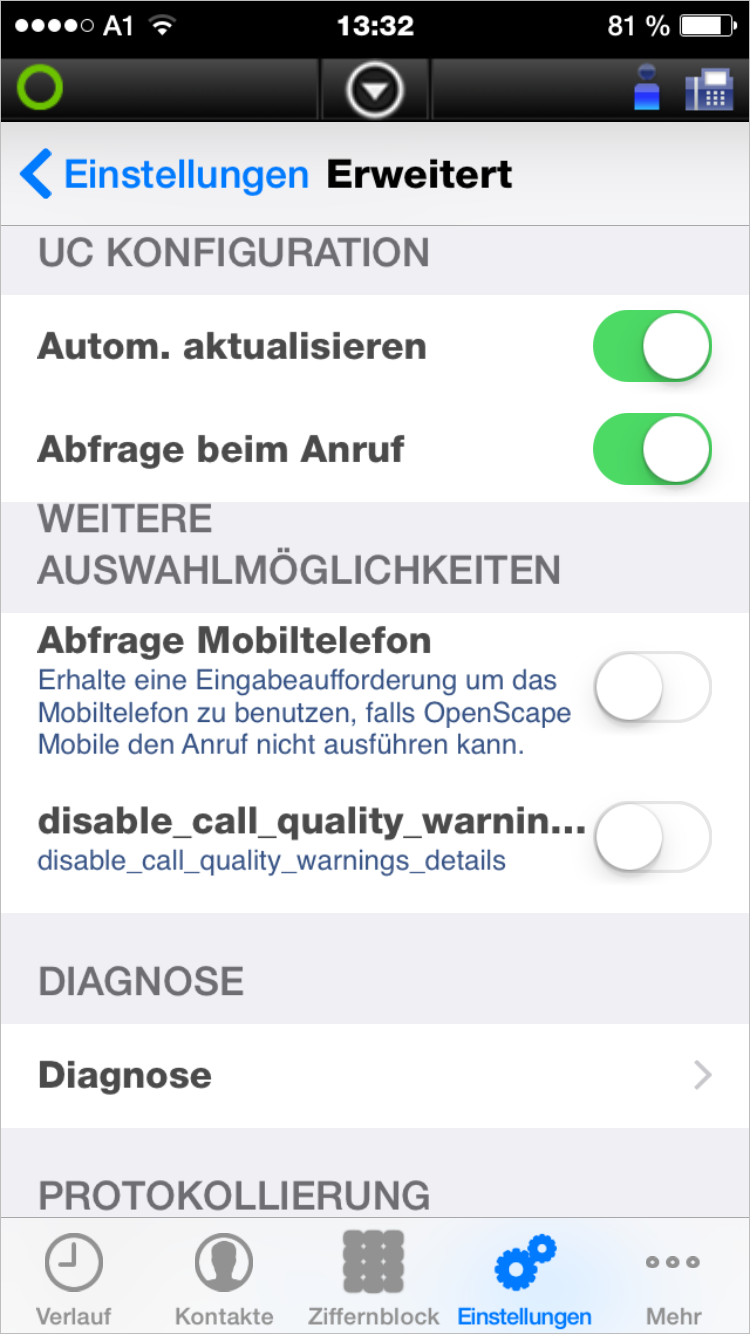Viewport: 750px width, 1334px height.
Task: Turn off Abfrage beim Anruf
Action: click(x=652, y=449)
